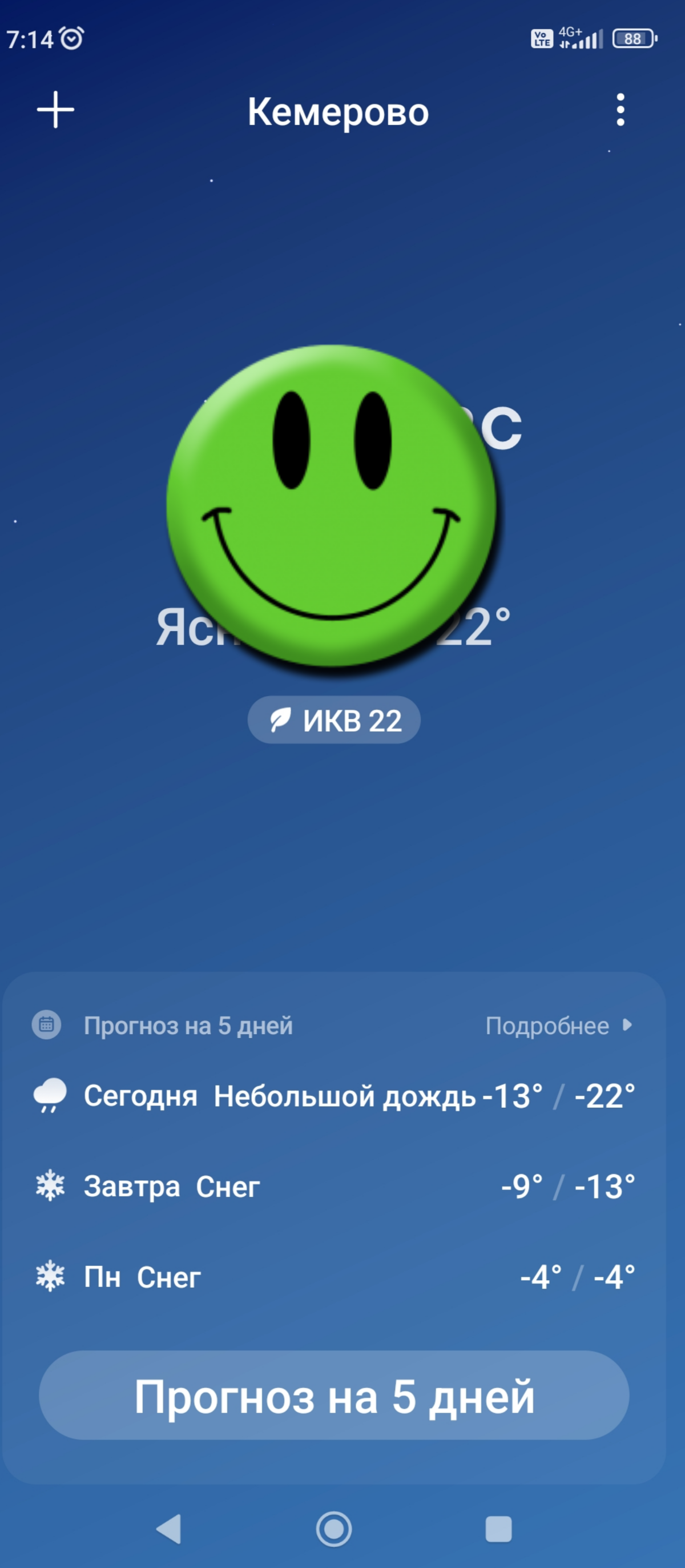Tap the Прогноз на 5 дней button
This screenshot has height=1568, width=685.
(334, 1395)
